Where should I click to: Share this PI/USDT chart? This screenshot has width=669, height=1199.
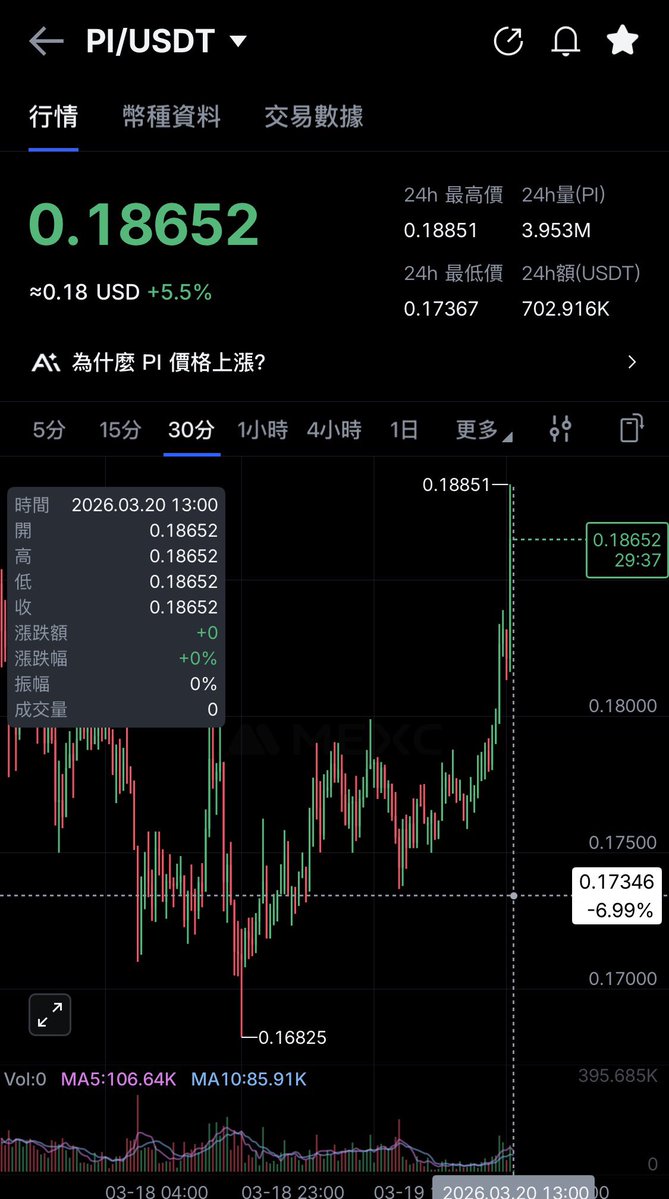click(508, 41)
